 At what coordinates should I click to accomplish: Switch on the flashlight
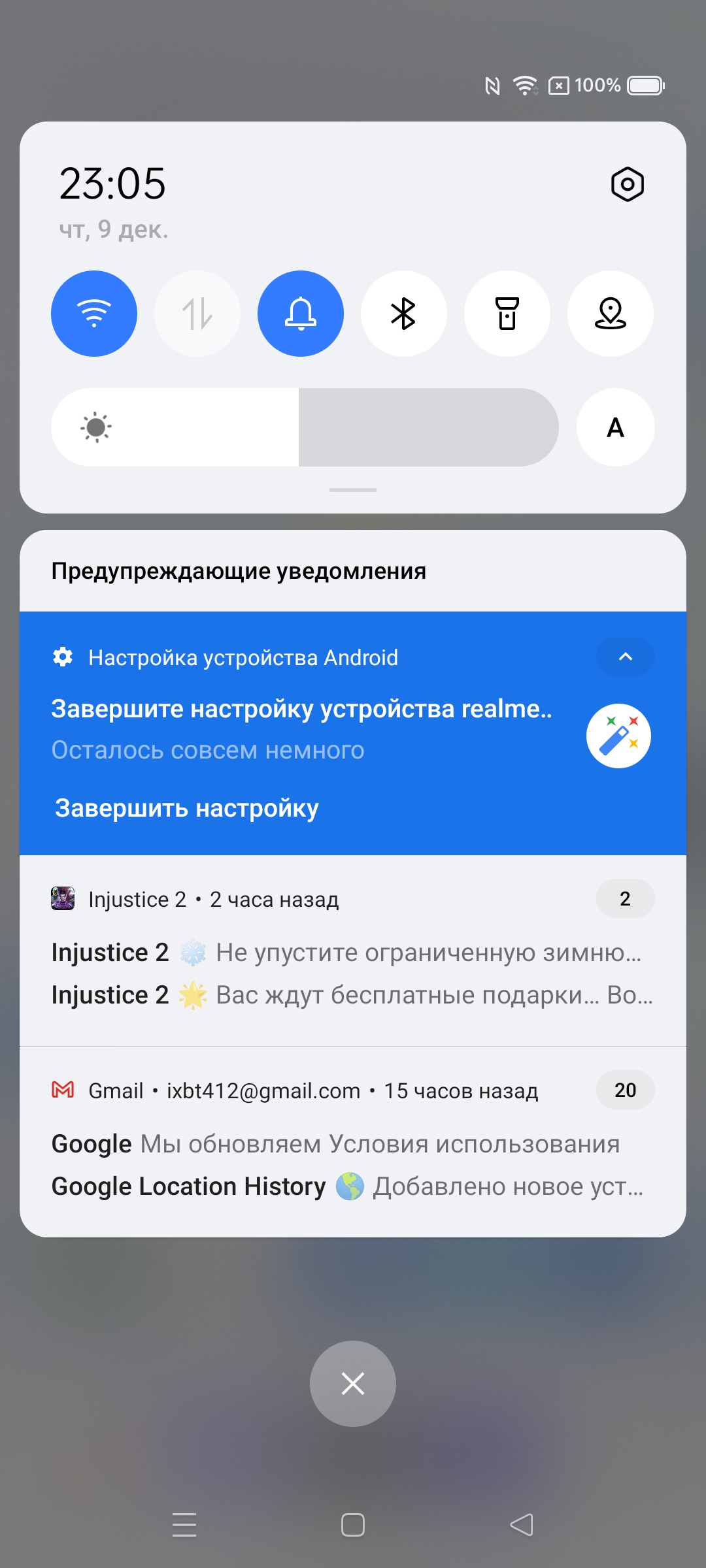point(507,314)
